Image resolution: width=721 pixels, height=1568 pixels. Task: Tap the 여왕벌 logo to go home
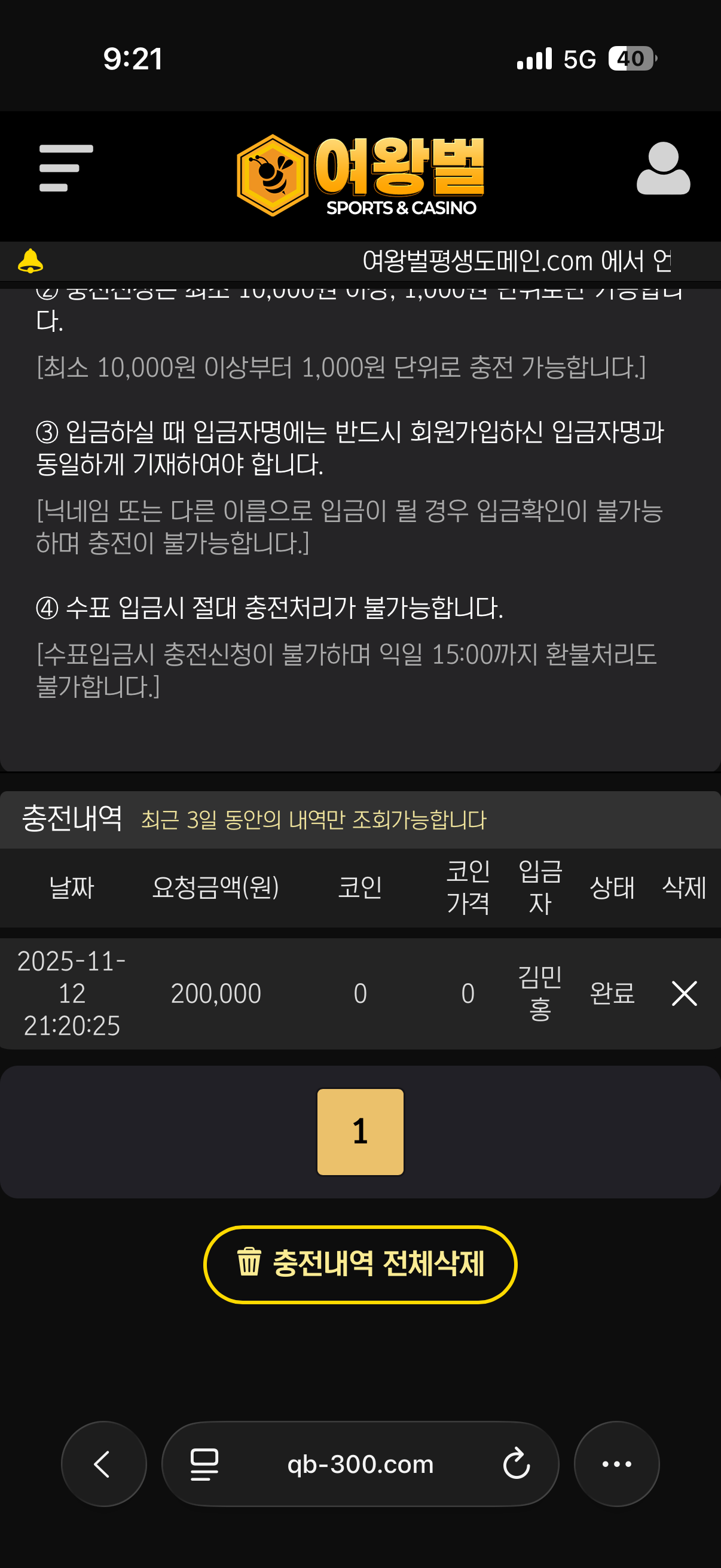[360, 175]
